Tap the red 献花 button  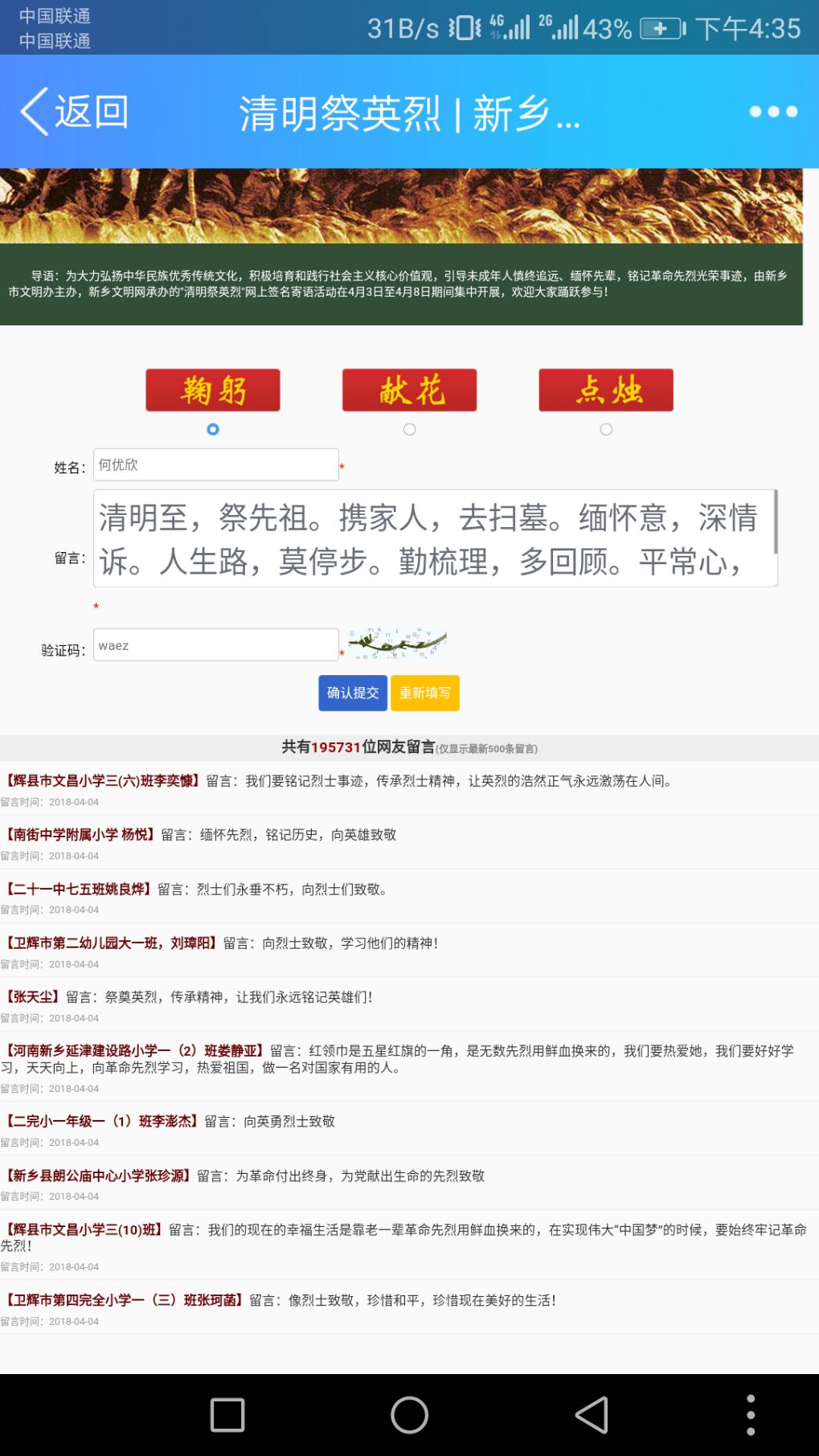pyautogui.click(x=409, y=391)
